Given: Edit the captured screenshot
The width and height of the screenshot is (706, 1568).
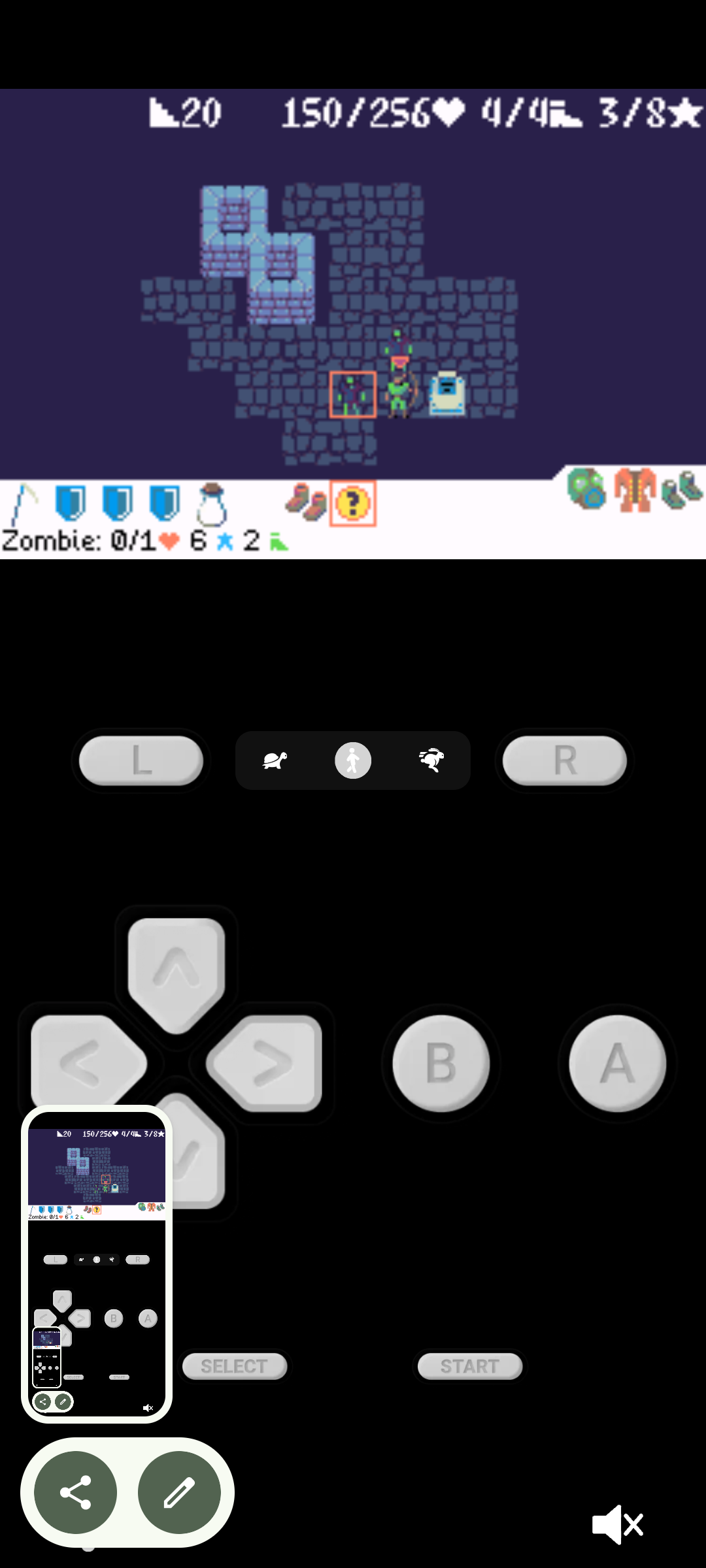Looking at the screenshot, I should 179,1493.
